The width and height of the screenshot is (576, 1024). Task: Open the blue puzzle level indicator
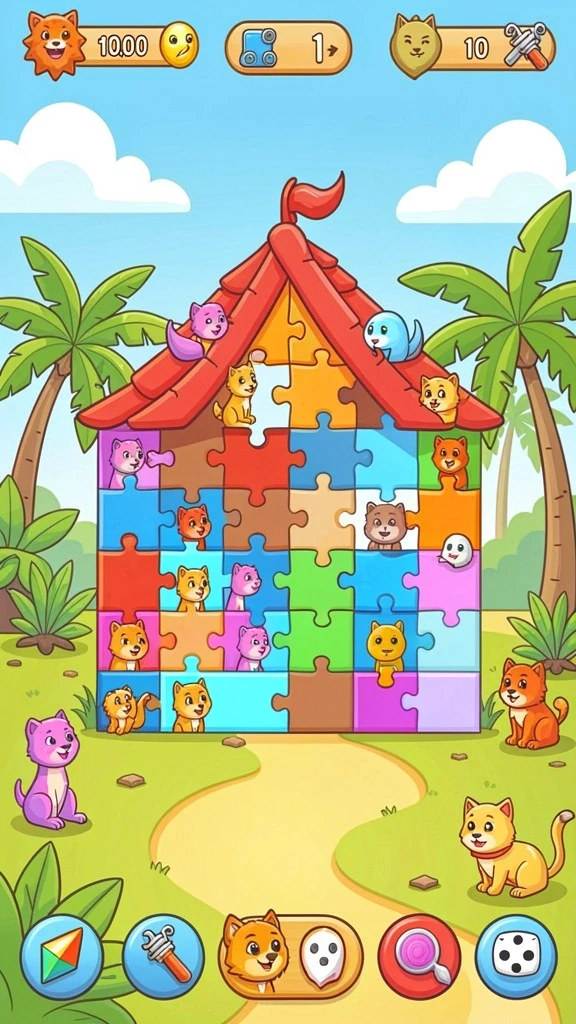click(288, 48)
